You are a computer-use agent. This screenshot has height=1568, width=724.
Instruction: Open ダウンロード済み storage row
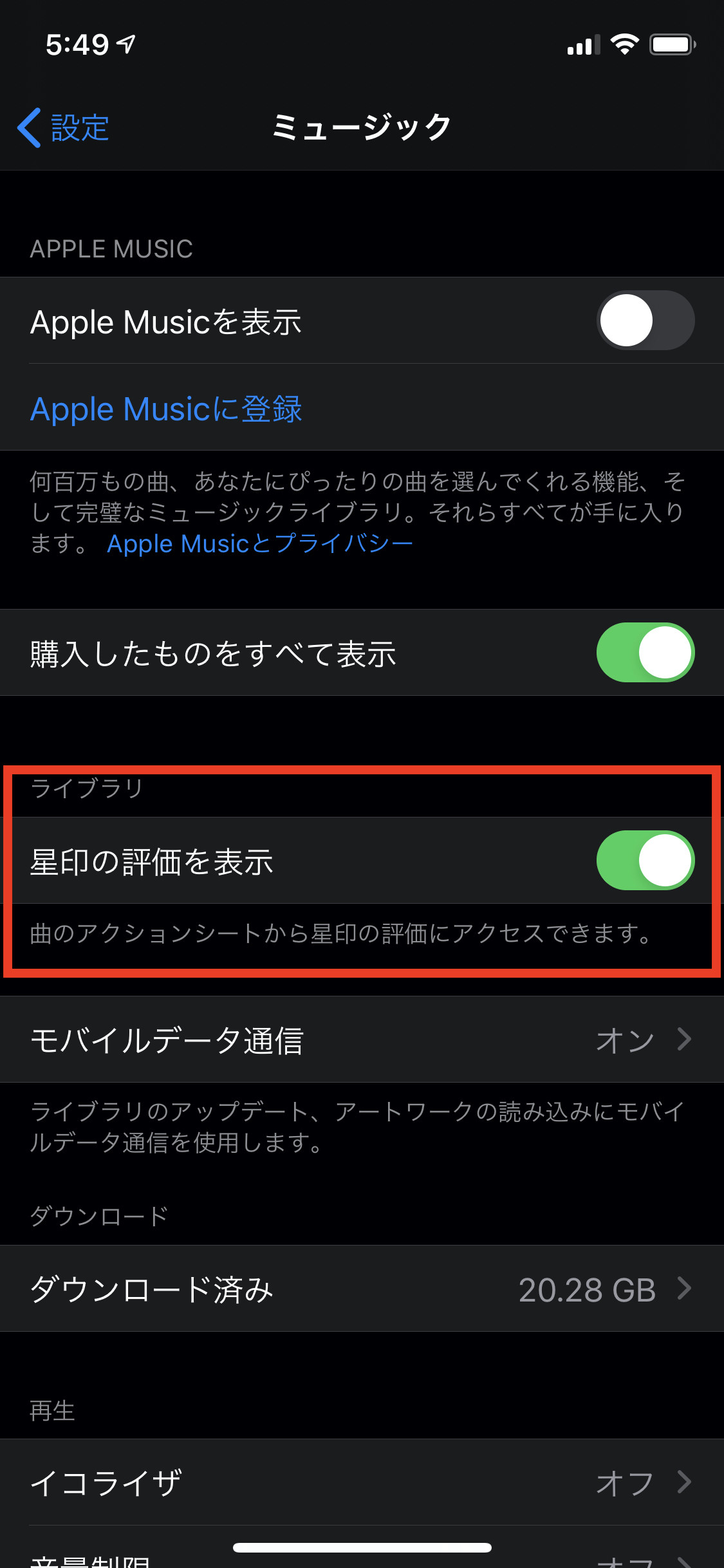pyautogui.click(x=362, y=1289)
